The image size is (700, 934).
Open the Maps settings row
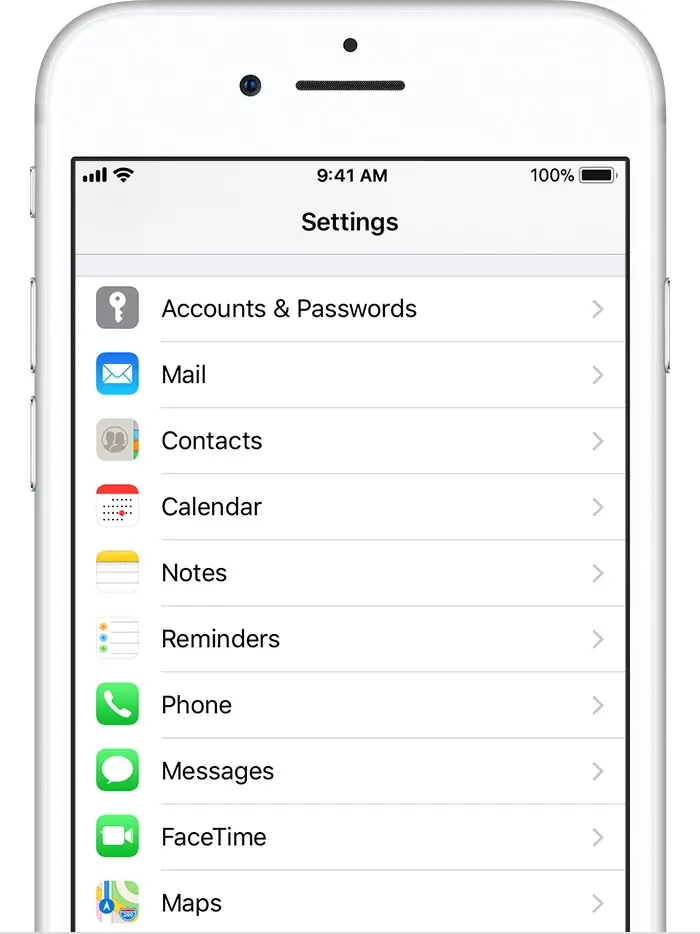[x=350, y=903]
